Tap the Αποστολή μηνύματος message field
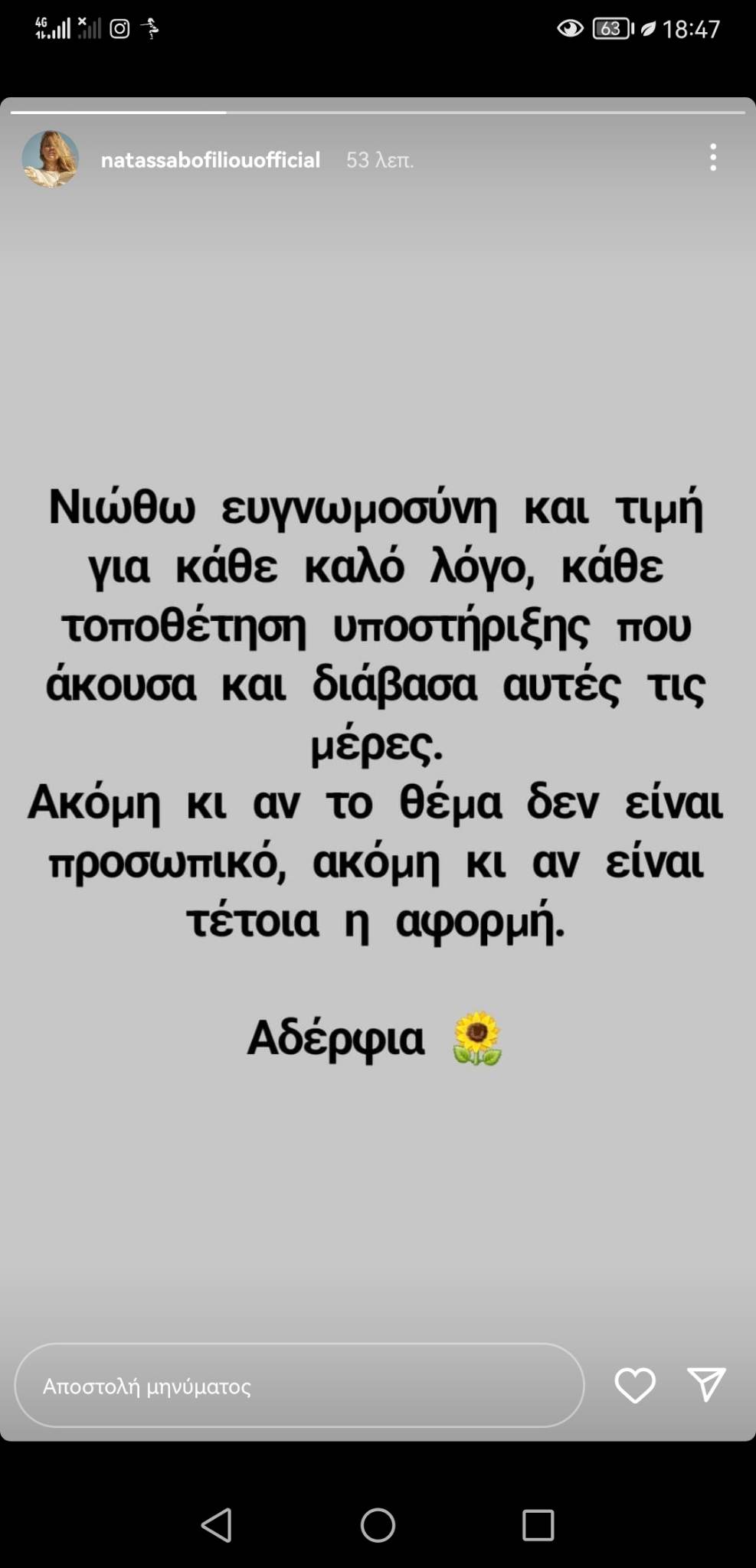This screenshot has width=756, height=1568. [x=299, y=1386]
